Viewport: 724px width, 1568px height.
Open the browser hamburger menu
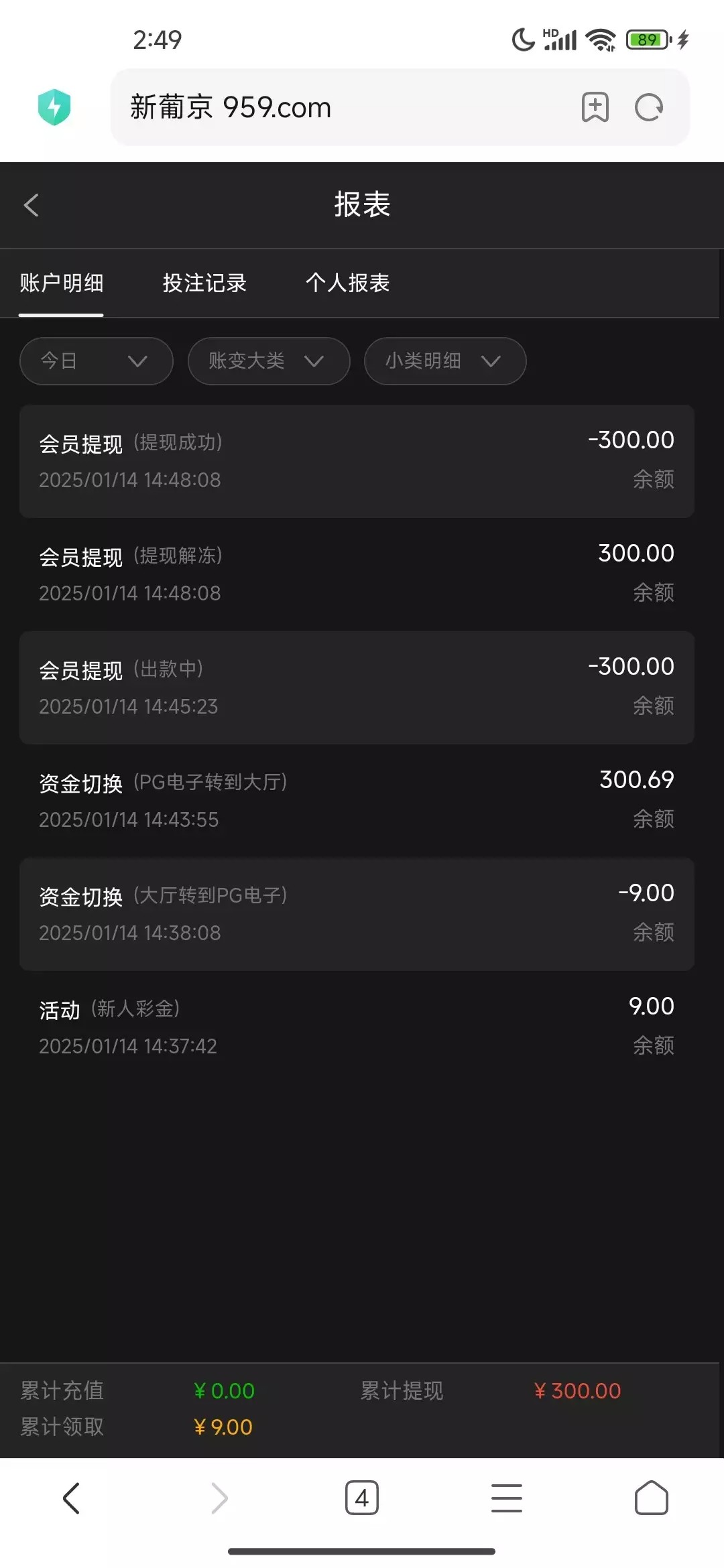tap(507, 1498)
